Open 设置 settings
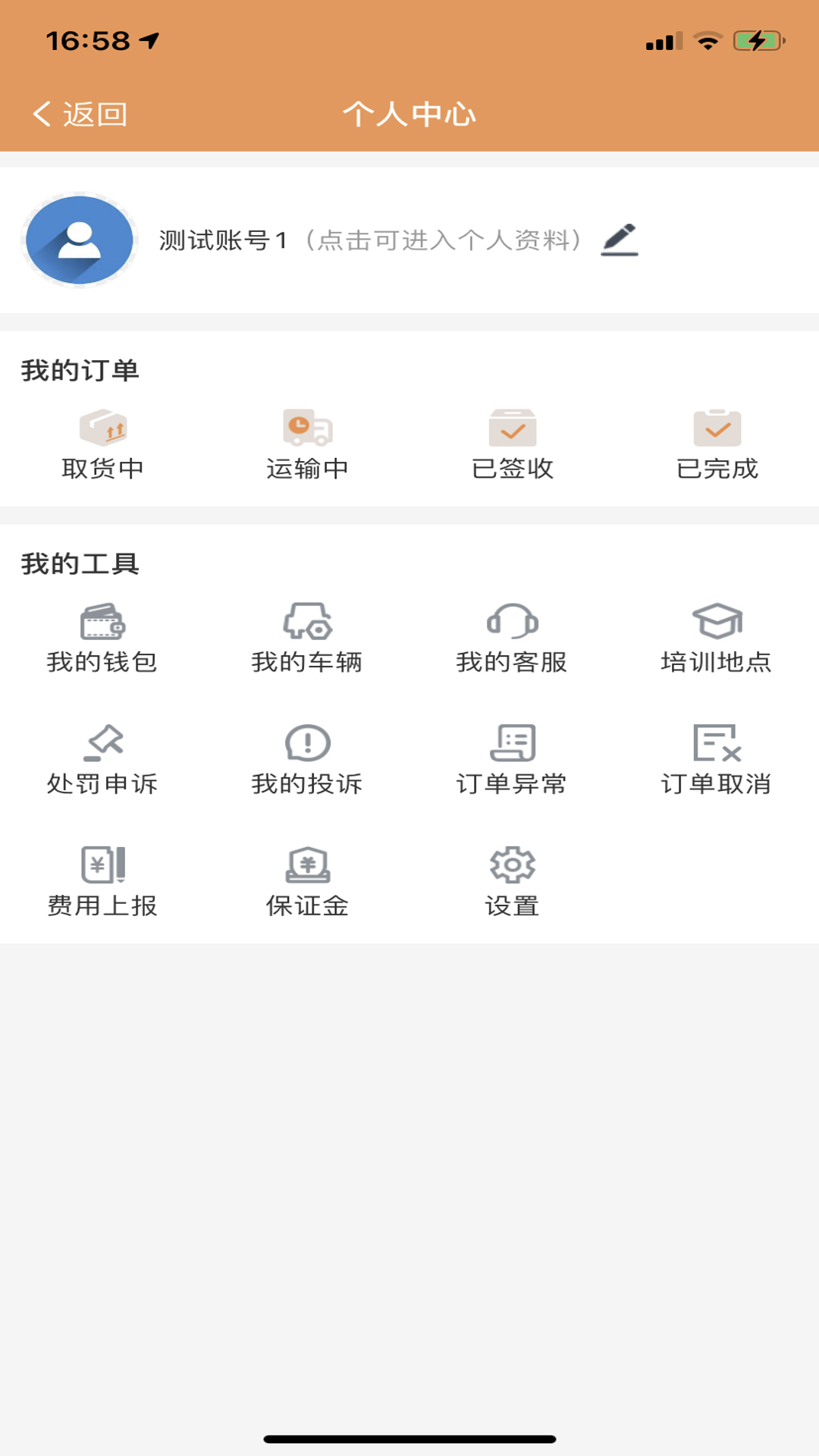819x1456 pixels. point(512,880)
